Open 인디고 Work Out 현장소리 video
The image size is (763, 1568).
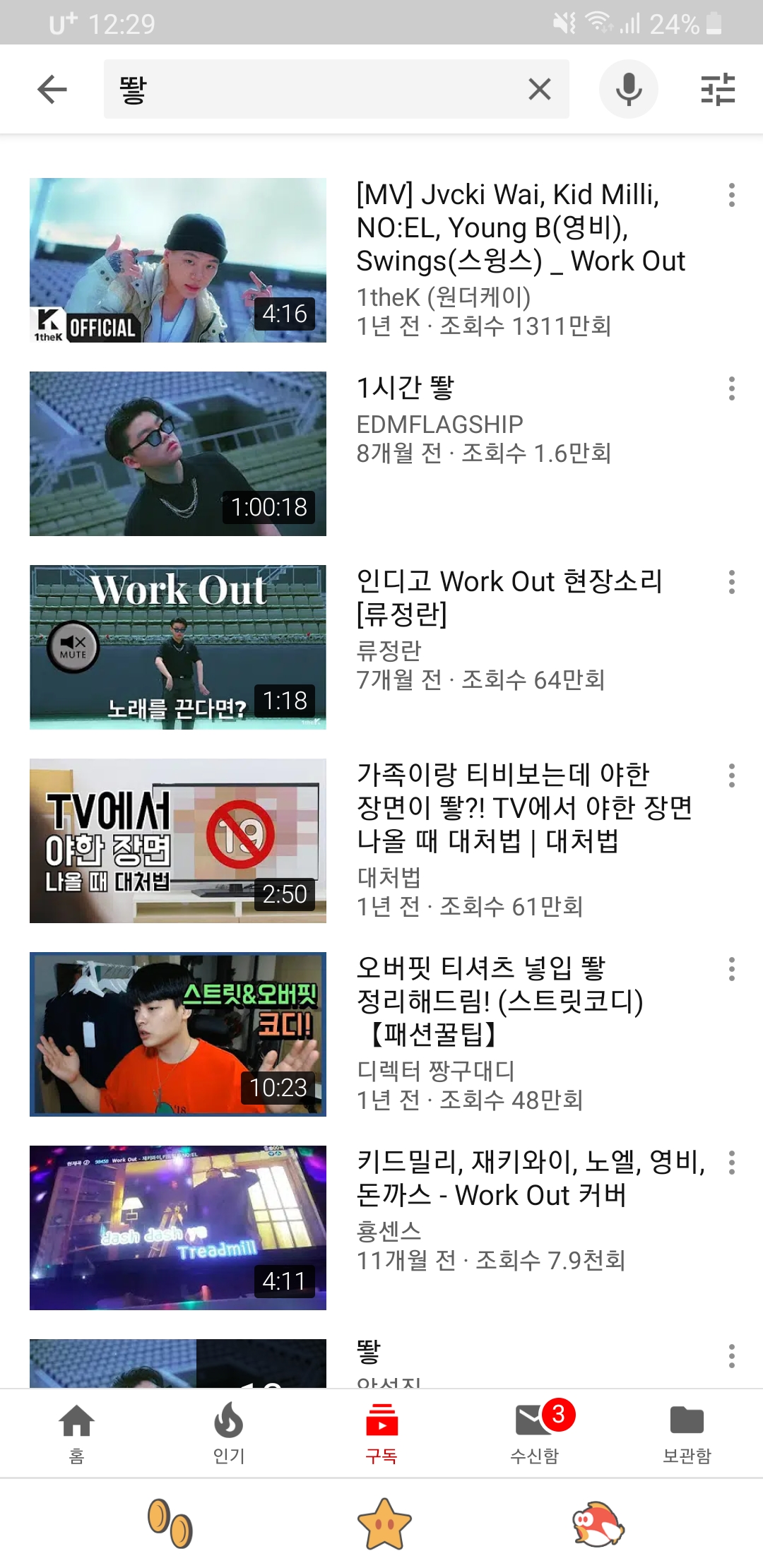point(178,647)
